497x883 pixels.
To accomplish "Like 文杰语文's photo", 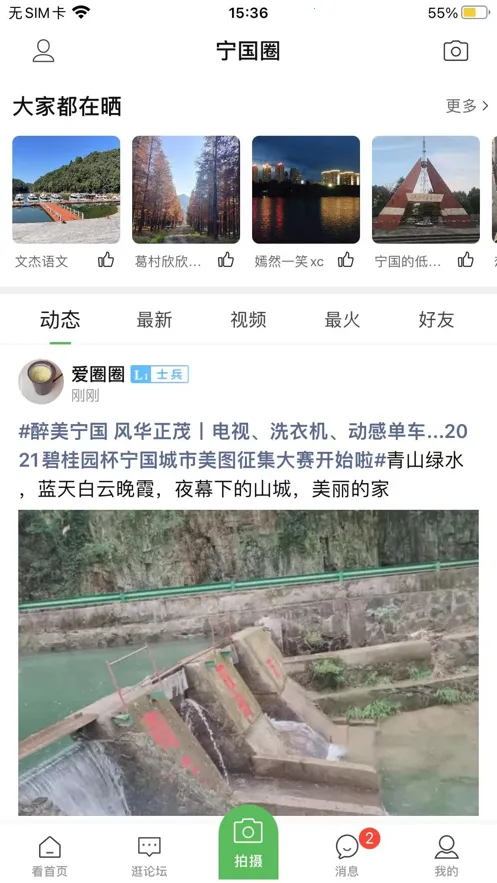I will click(x=106, y=260).
